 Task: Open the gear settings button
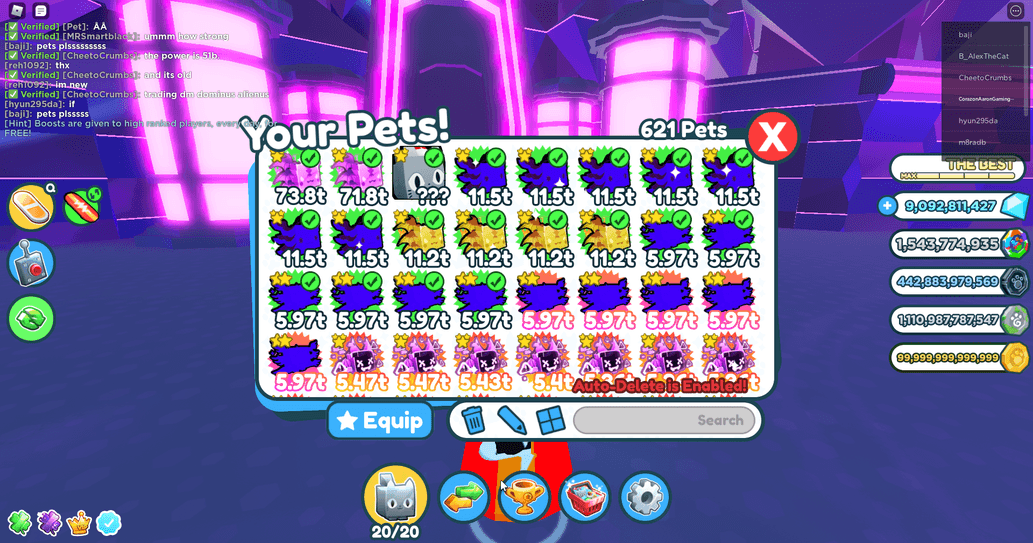pos(645,497)
